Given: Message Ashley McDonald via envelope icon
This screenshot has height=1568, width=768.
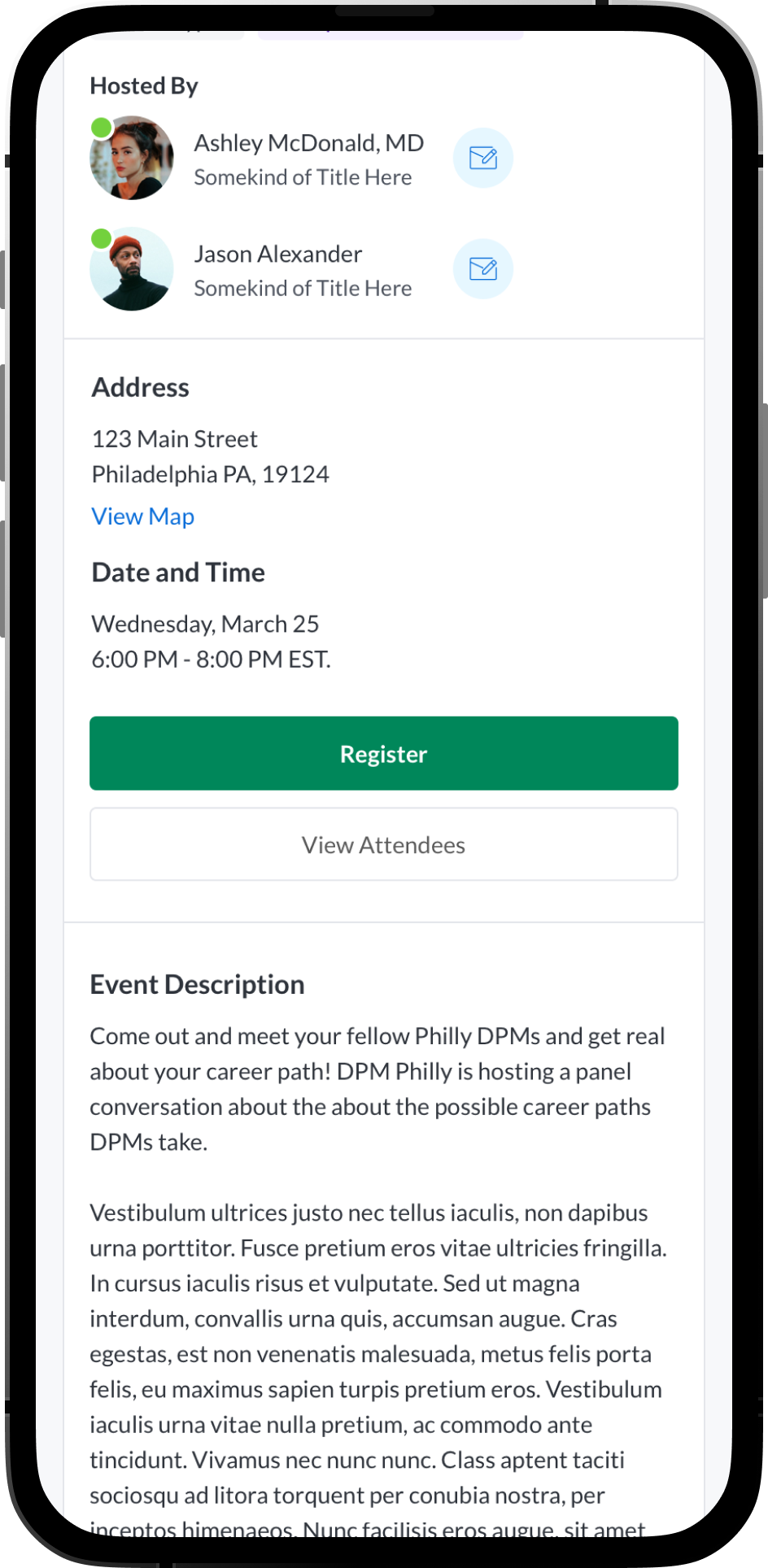Looking at the screenshot, I should (x=483, y=158).
